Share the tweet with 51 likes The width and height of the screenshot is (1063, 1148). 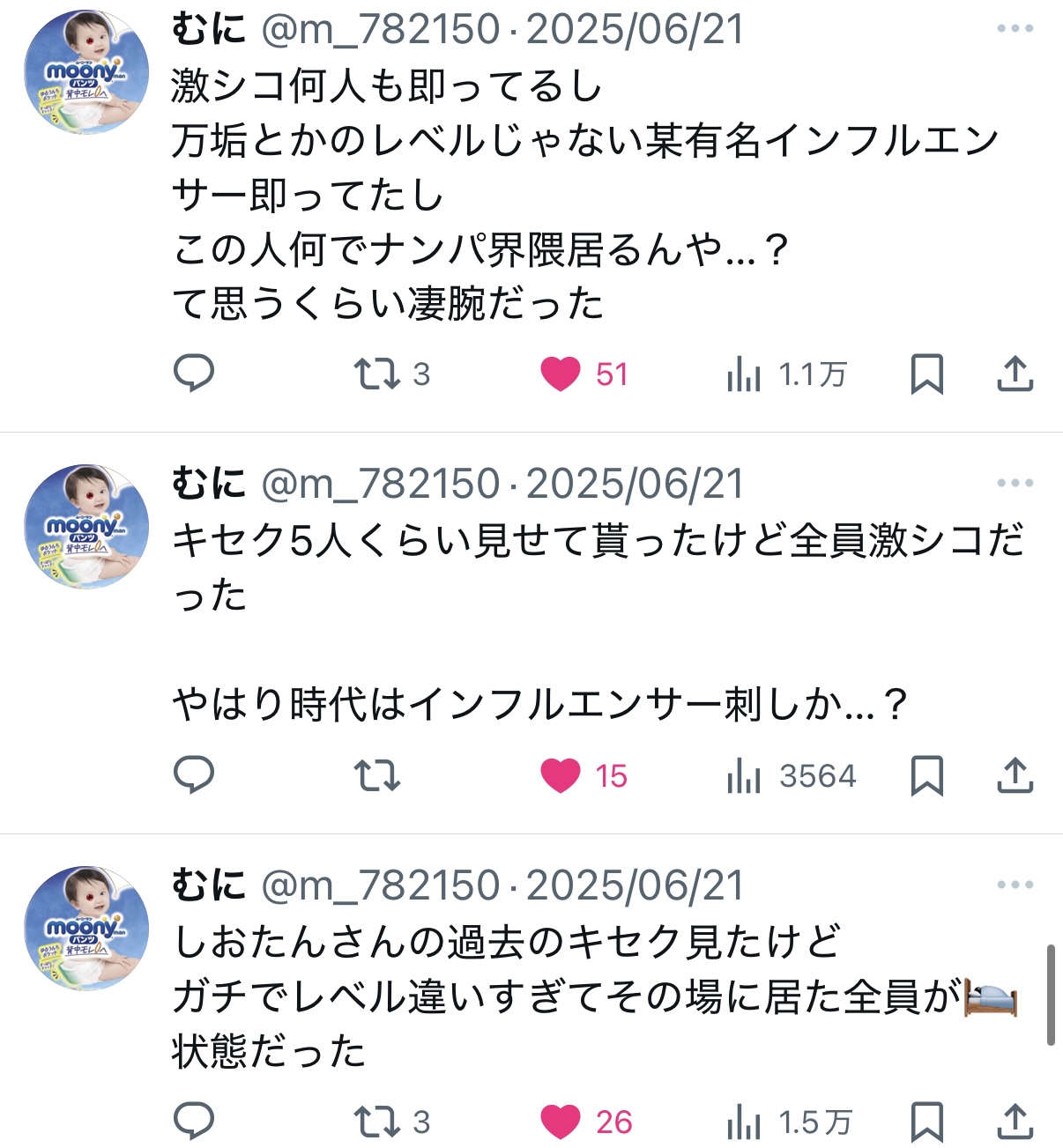click(x=1015, y=374)
